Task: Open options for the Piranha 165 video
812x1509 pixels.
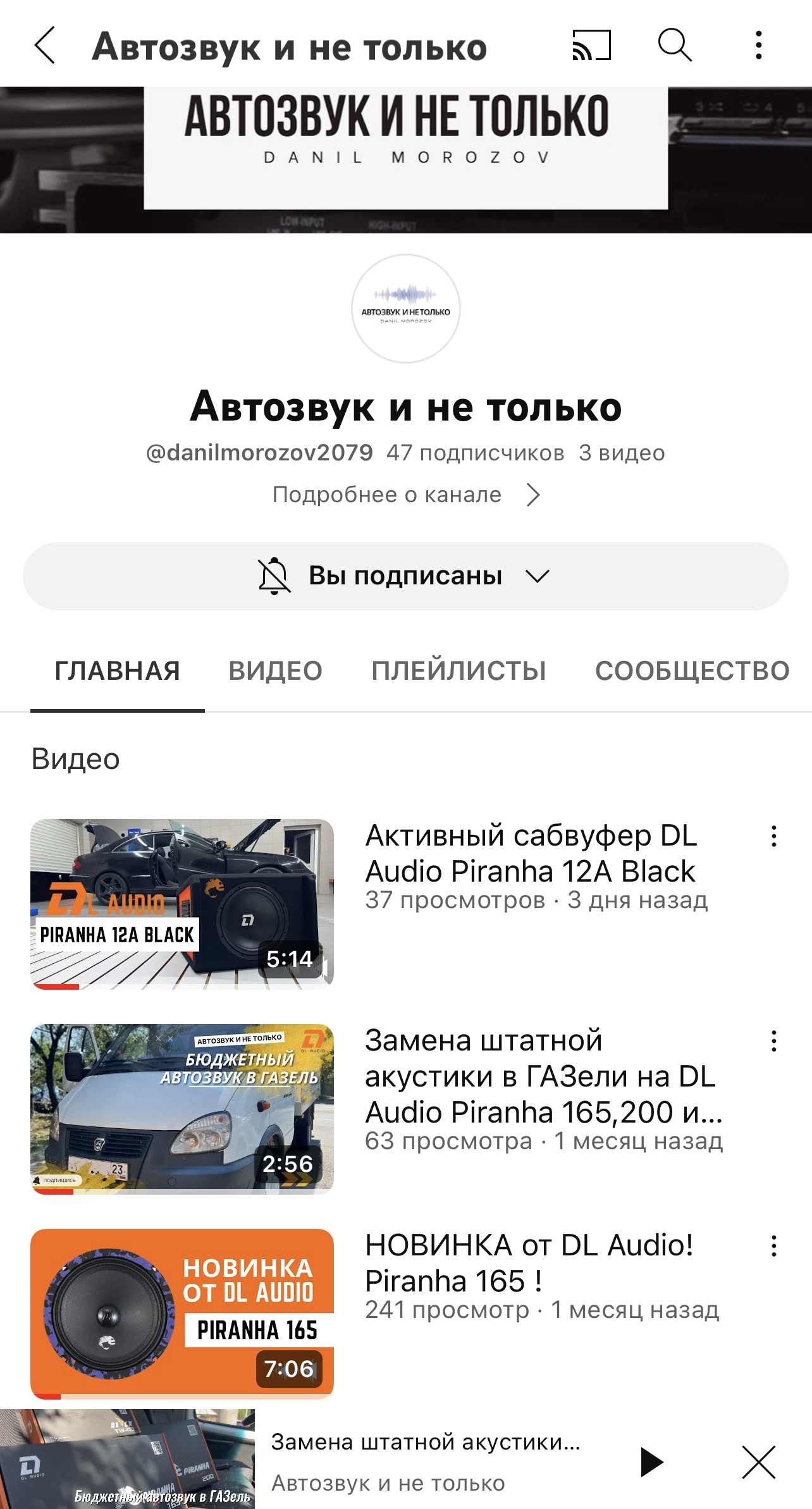Action: pos(773,1246)
